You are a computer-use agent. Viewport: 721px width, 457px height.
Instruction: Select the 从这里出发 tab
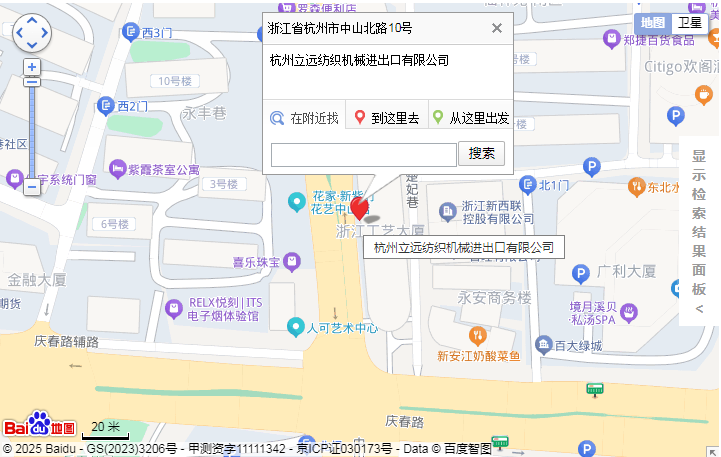point(471,118)
